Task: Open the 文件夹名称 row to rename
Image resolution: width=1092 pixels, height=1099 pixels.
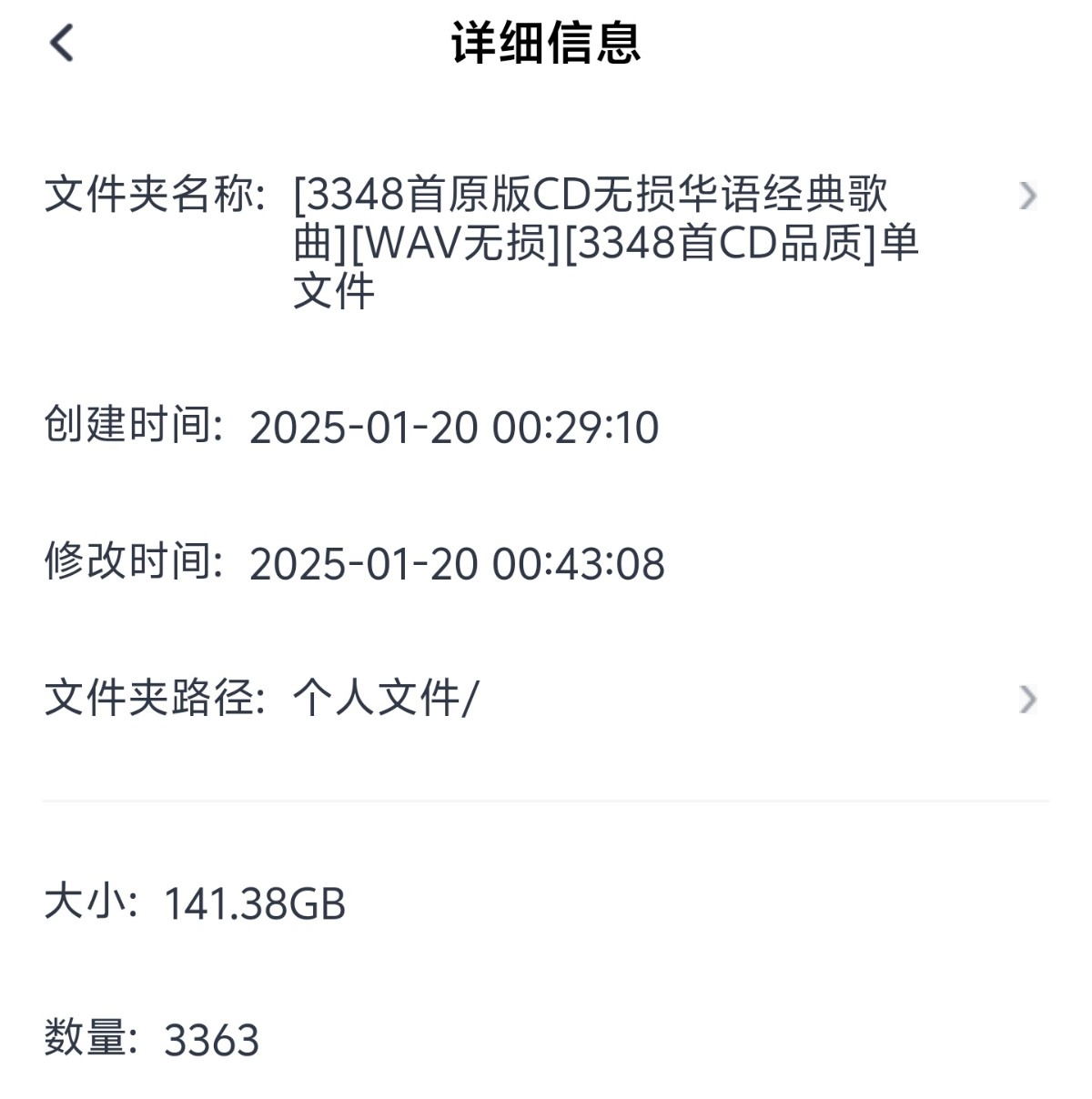Action: click(1027, 196)
